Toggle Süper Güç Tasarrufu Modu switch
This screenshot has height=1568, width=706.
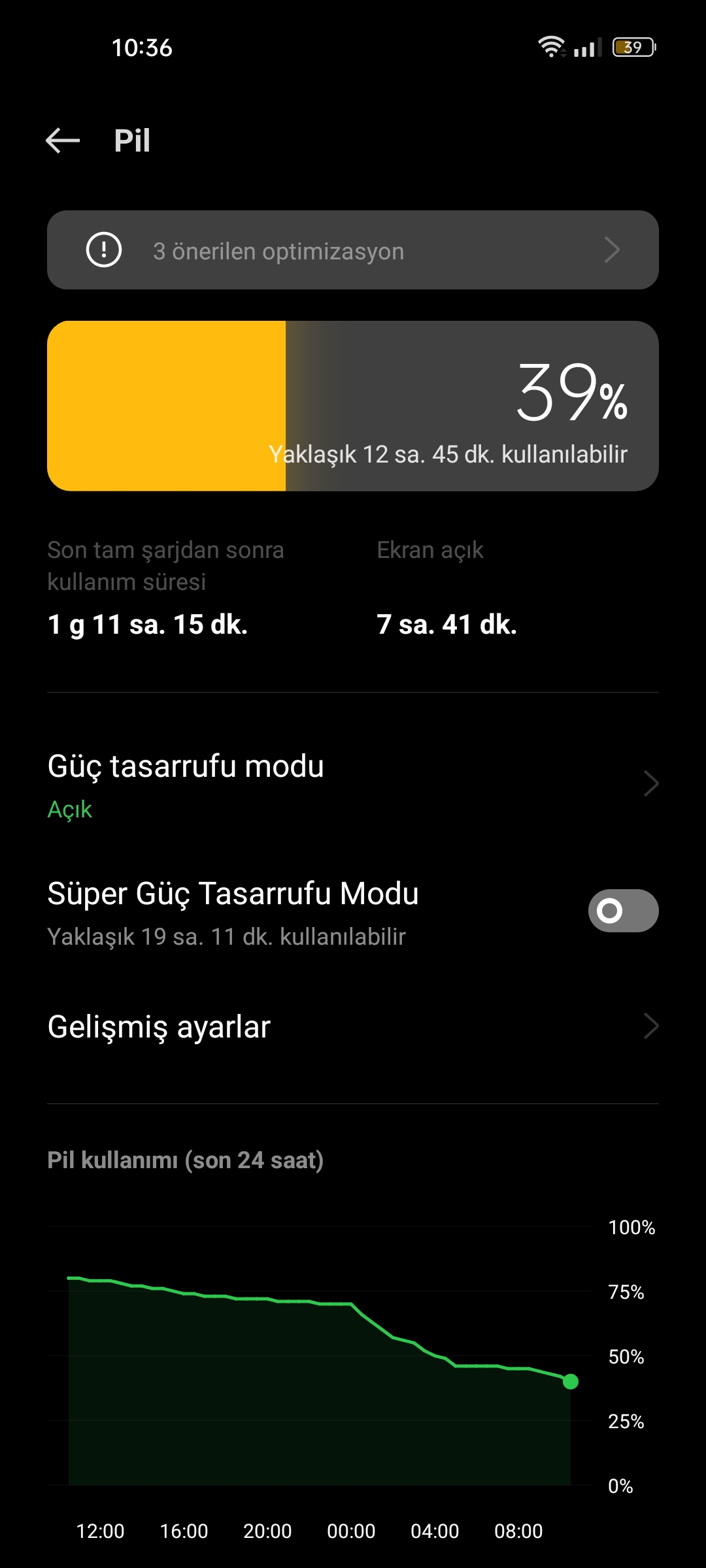(623, 911)
